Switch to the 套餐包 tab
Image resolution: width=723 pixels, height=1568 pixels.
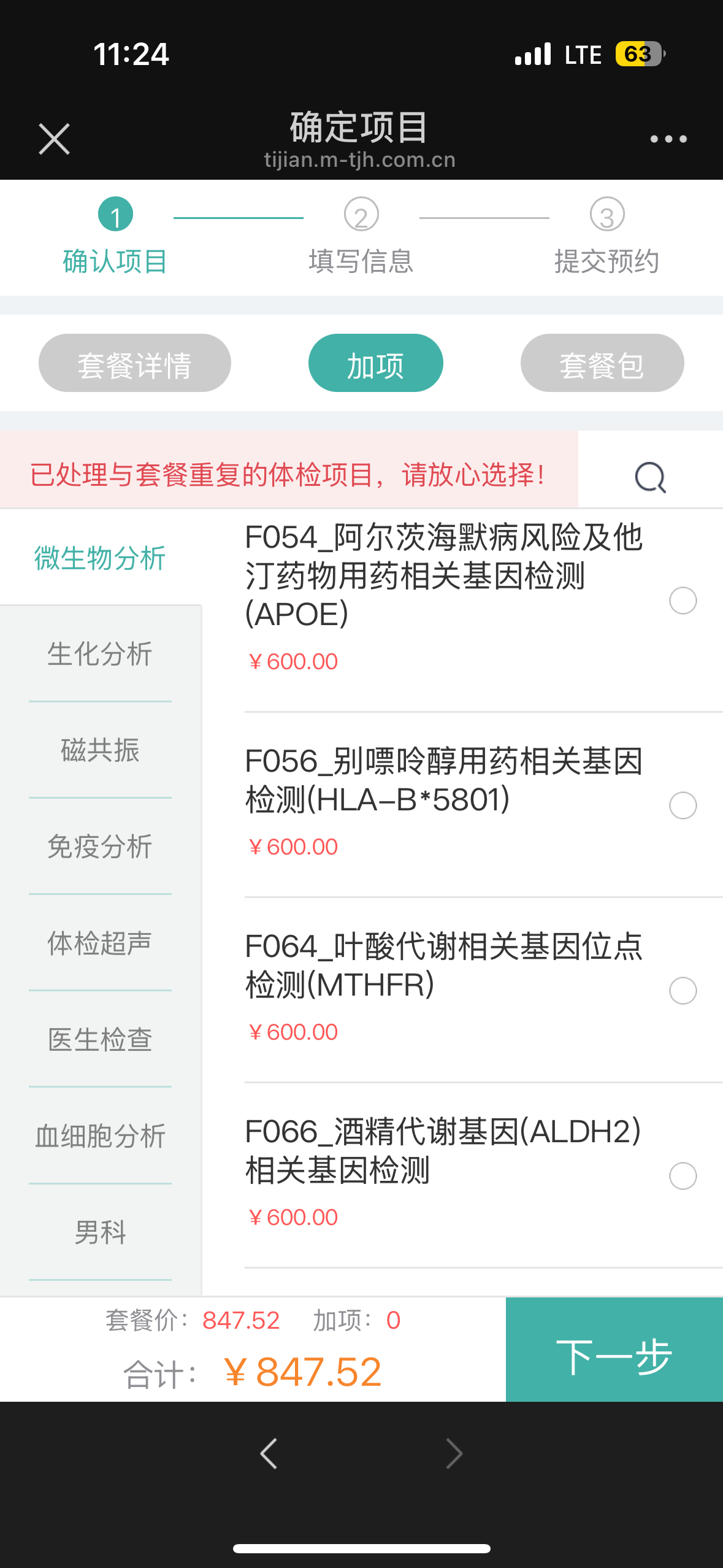[x=602, y=363]
